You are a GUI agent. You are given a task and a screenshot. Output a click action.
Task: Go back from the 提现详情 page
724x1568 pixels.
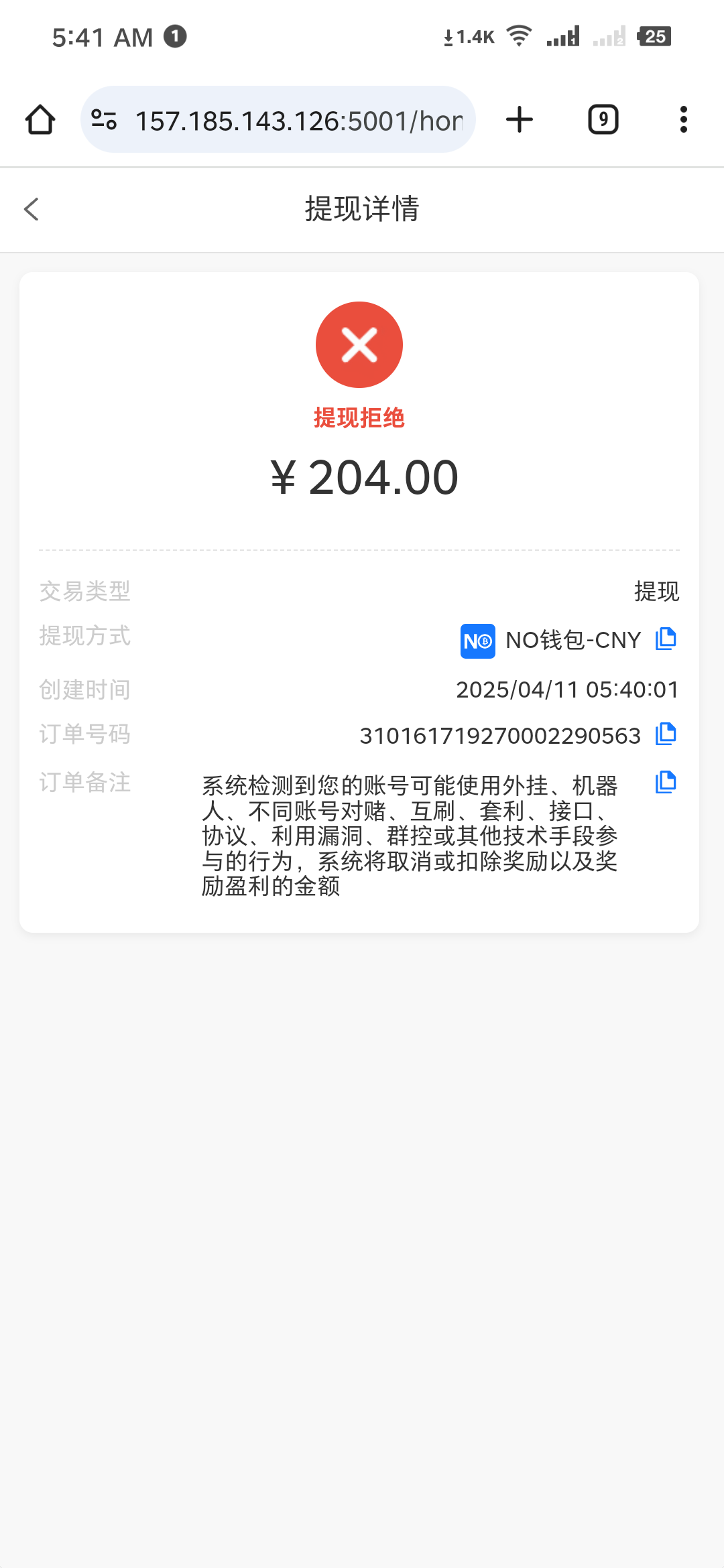point(32,209)
